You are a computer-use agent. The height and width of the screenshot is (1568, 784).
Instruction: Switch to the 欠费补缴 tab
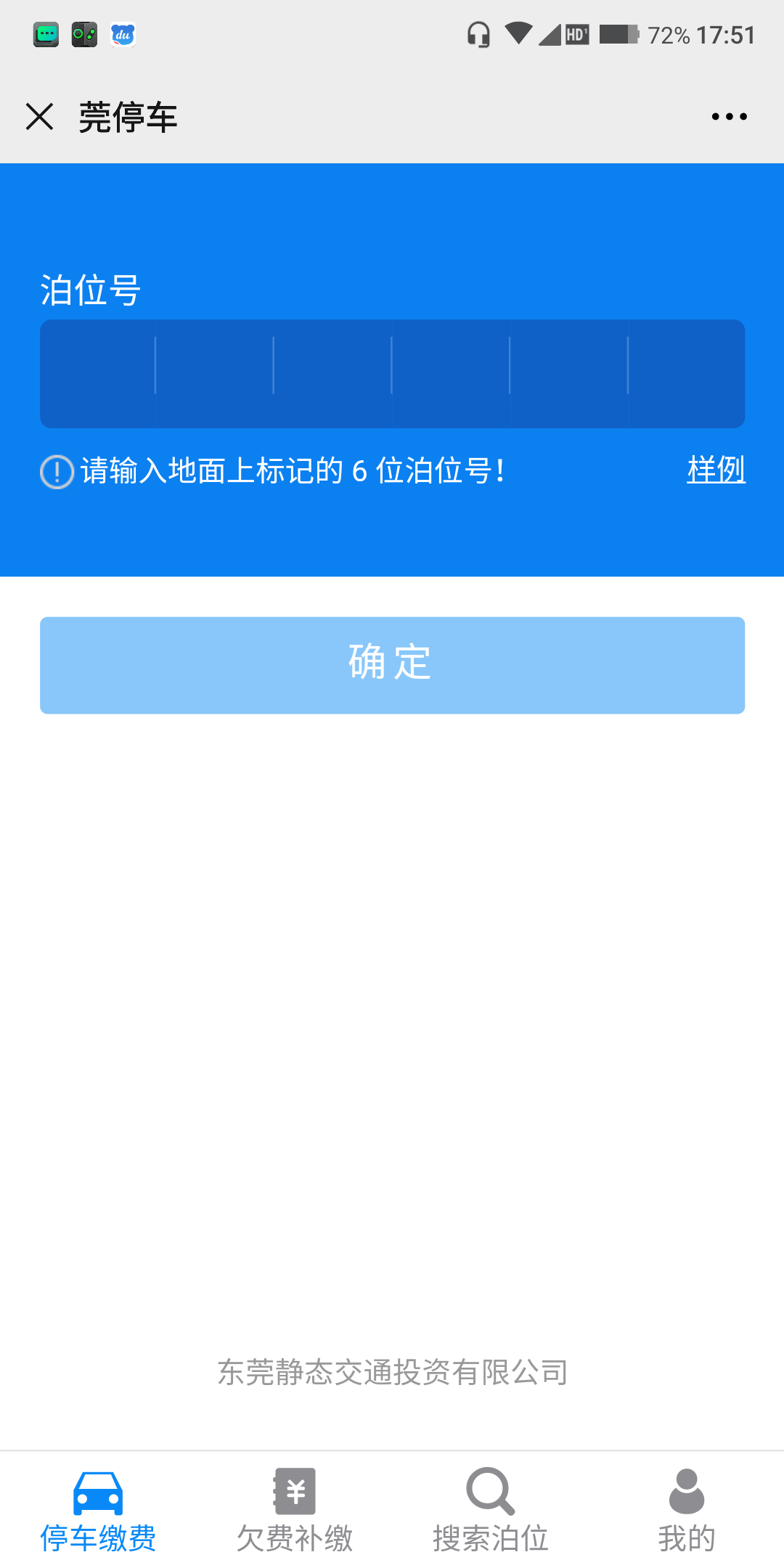tap(294, 1511)
